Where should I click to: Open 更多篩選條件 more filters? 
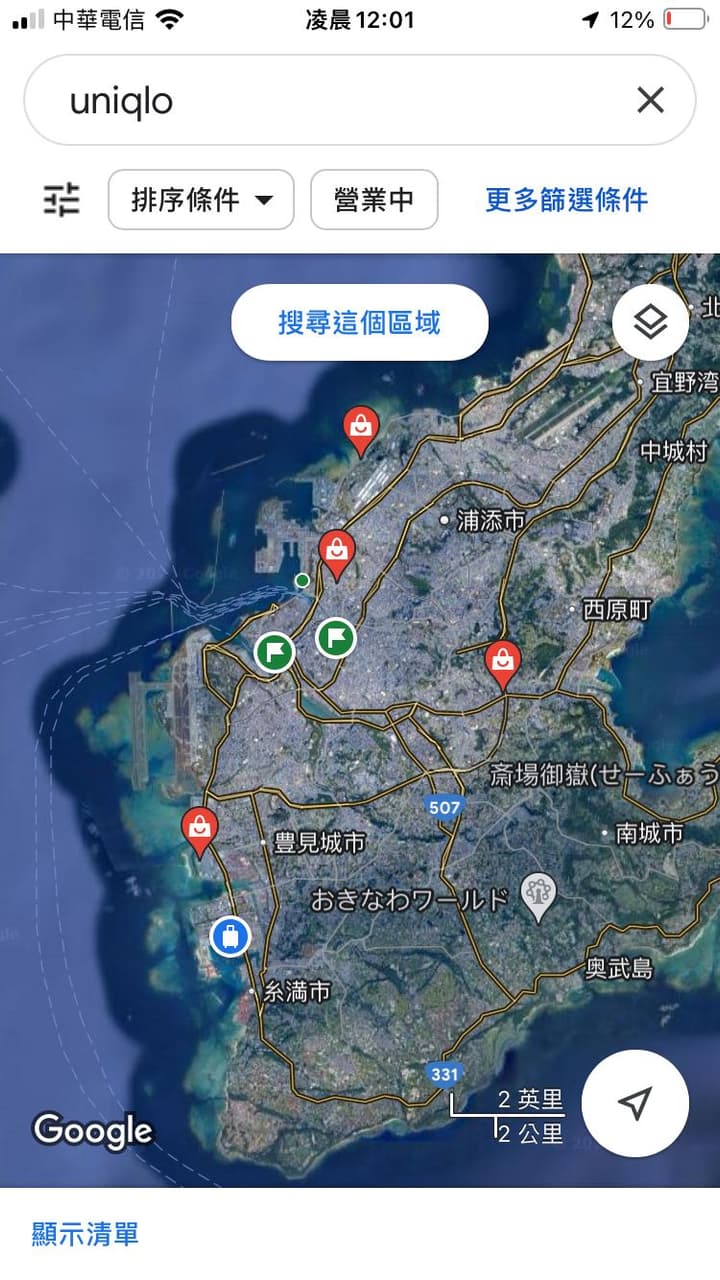tap(567, 200)
